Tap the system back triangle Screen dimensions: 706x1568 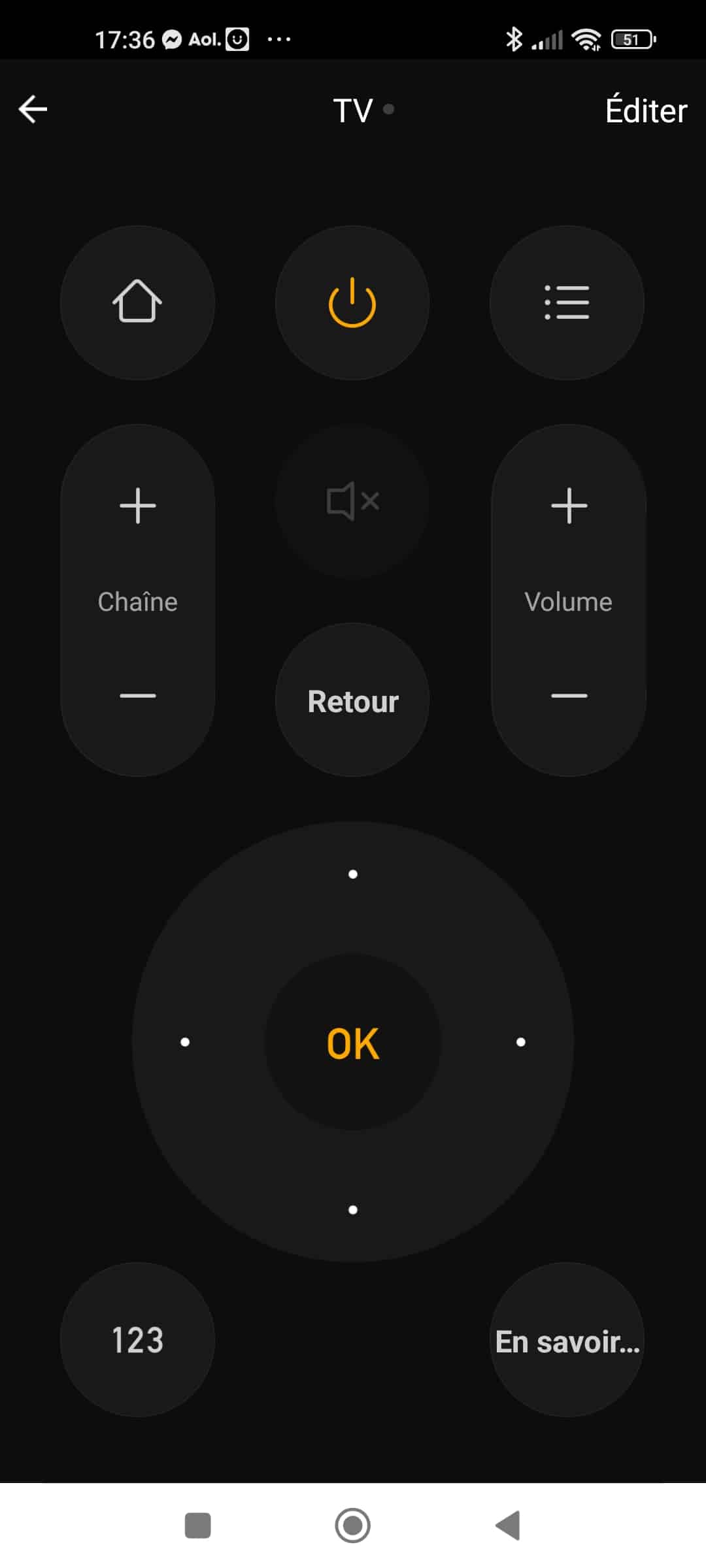pyautogui.click(x=508, y=1526)
